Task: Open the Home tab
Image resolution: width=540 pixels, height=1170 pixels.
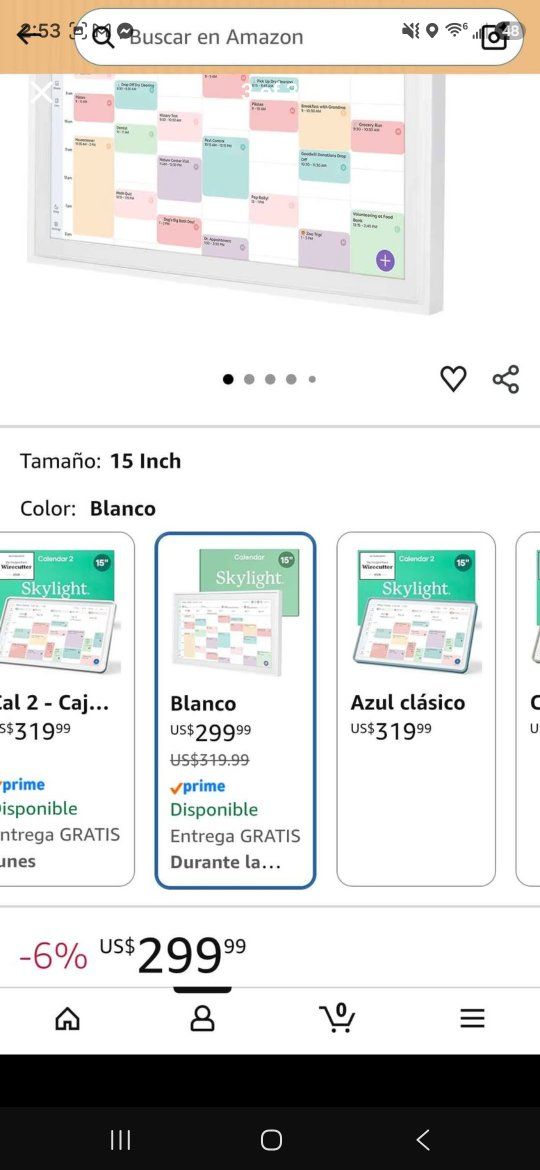Action: click(x=68, y=1018)
